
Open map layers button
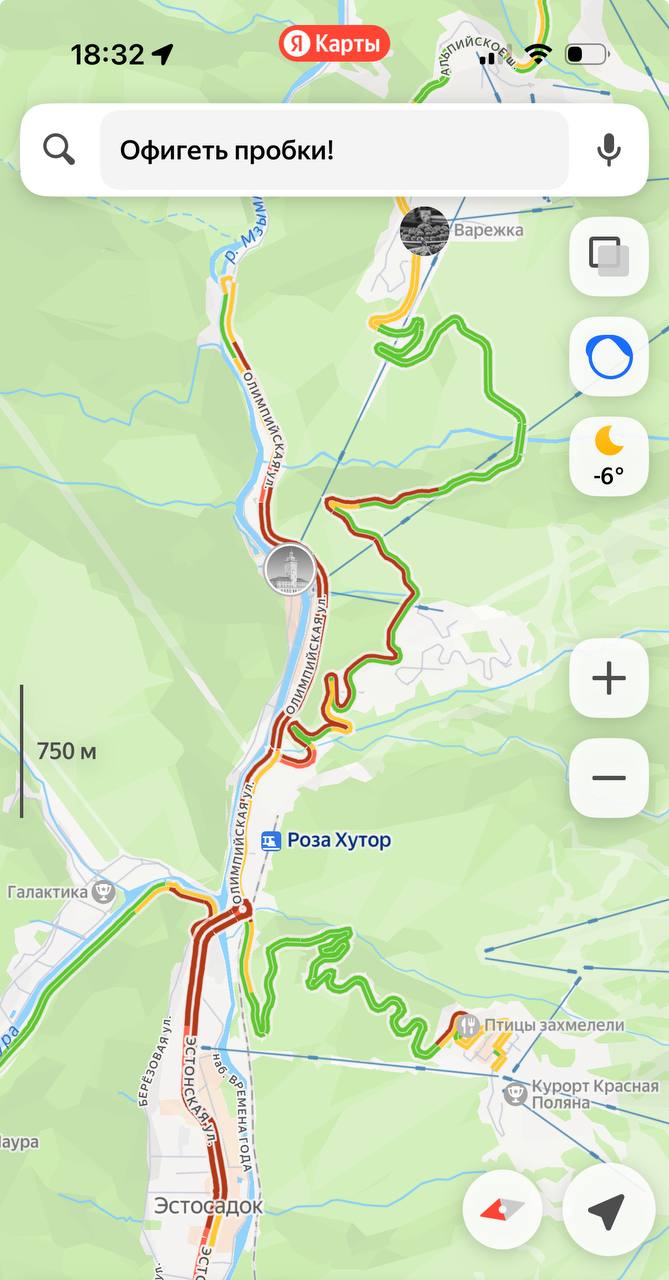tap(608, 256)
